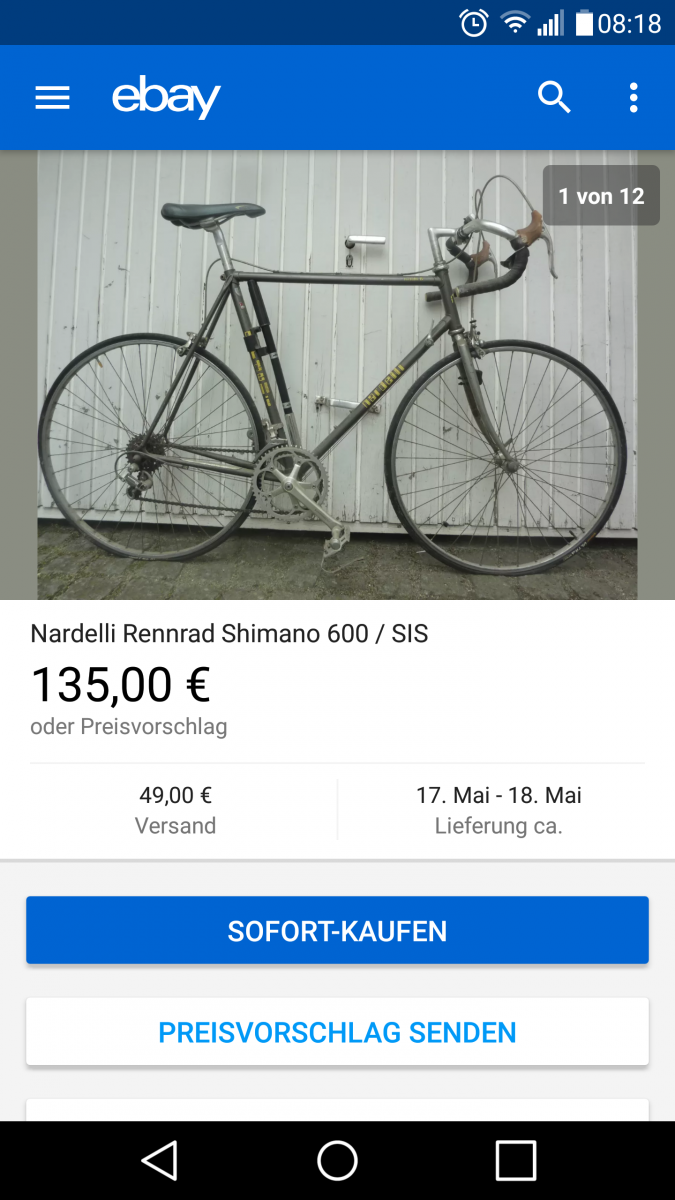Image resolution: width=675 pixels, height=1200 pixels.
Task: Buy now with Sofort-Kaufen
Action: pyautogui.click(x=337, y=931)
